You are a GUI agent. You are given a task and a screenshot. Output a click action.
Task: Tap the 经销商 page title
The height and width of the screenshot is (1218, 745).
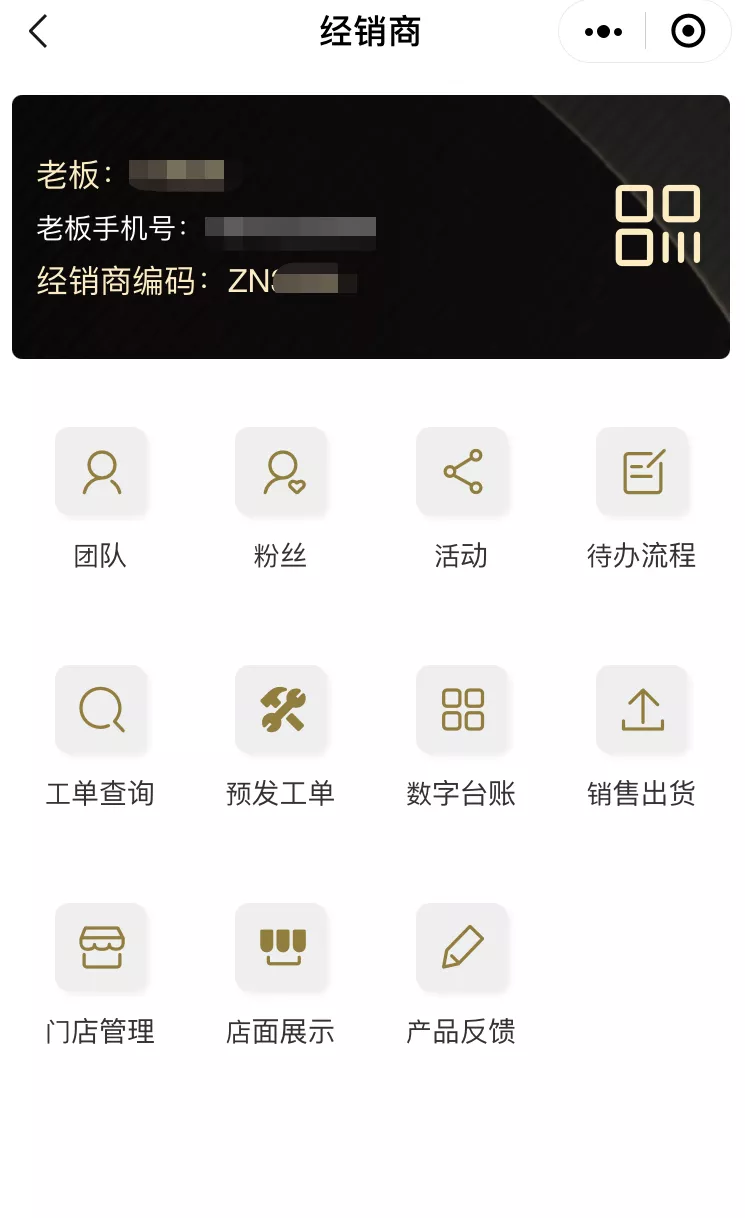click(x=372, y=31)
